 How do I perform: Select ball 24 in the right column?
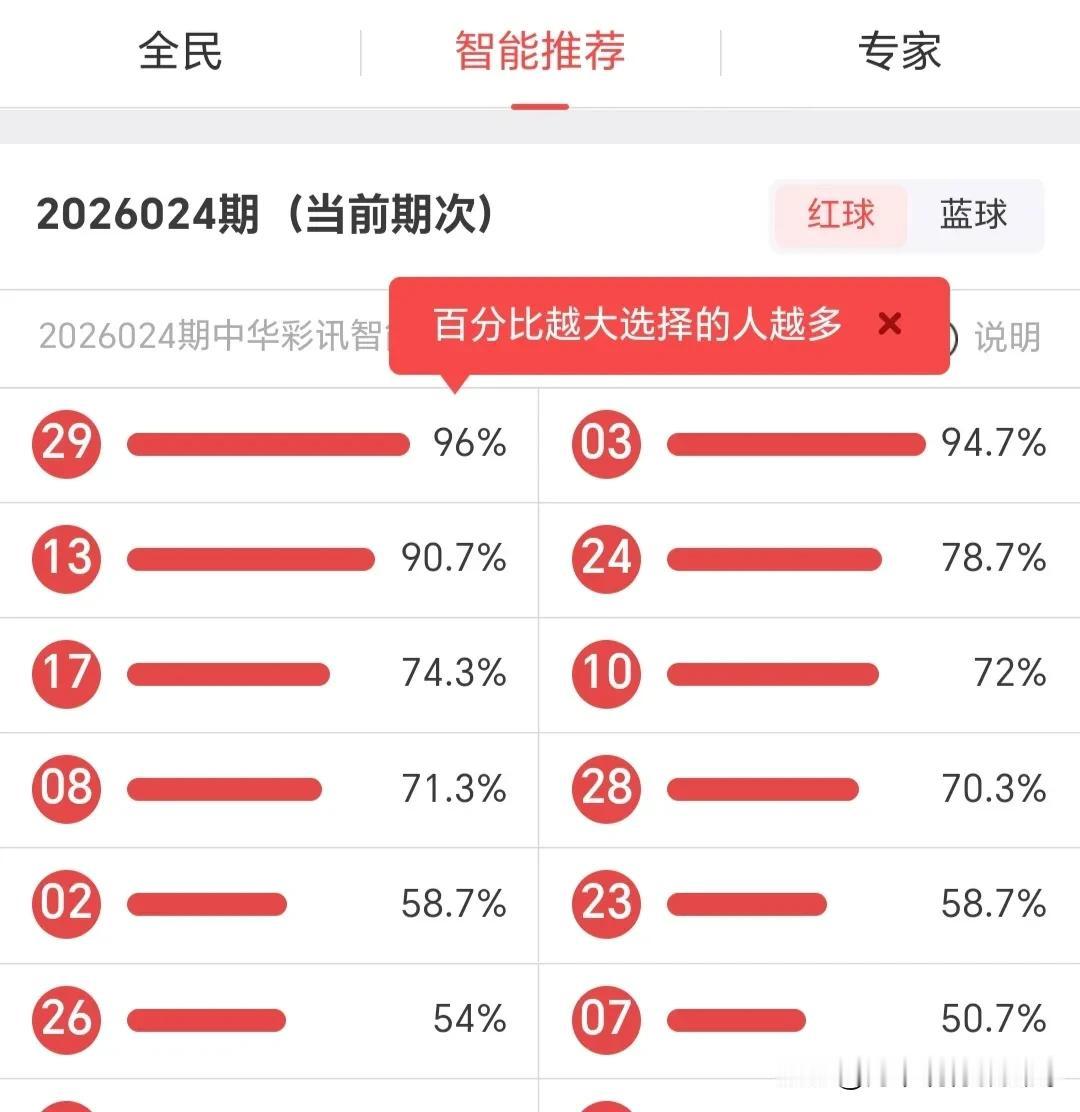(605, 560)
